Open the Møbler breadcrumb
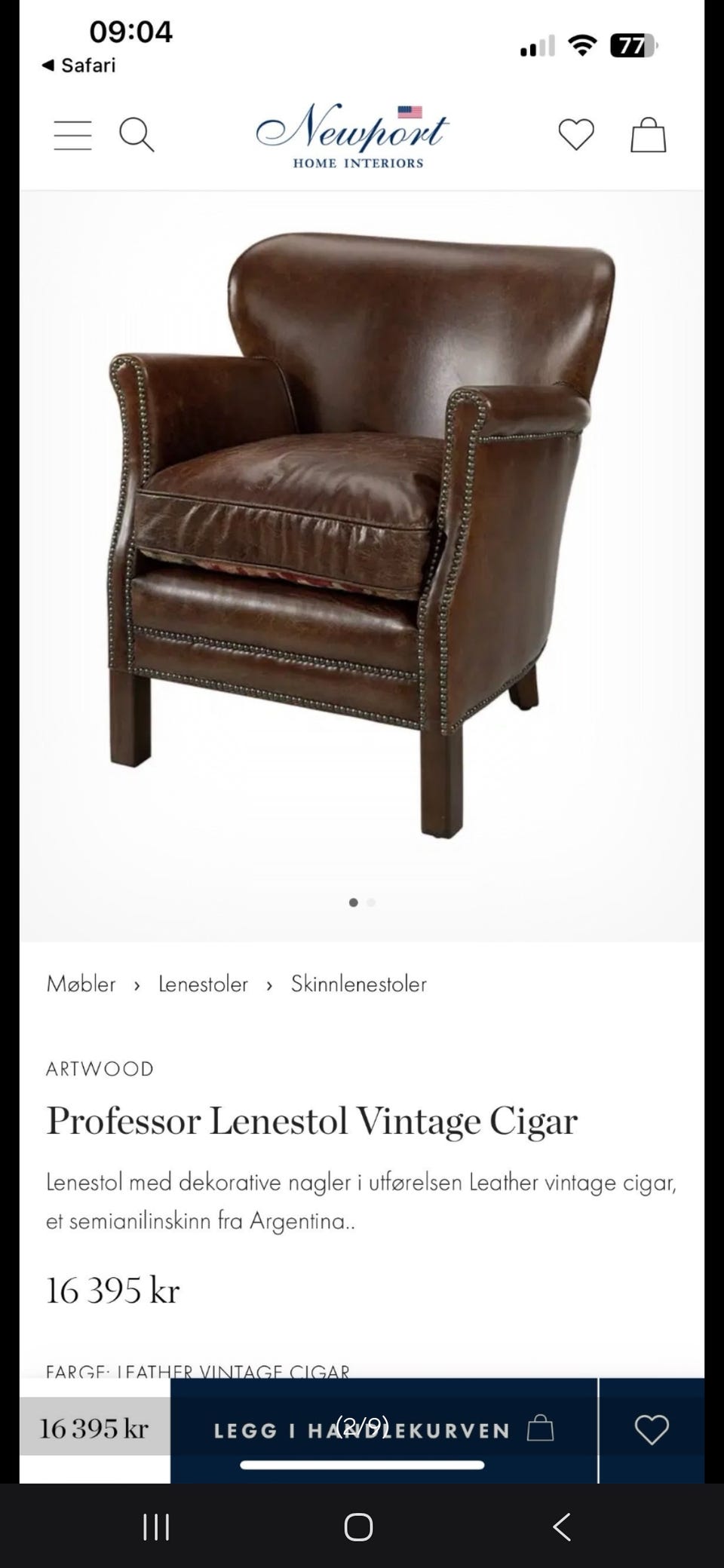 81,985
